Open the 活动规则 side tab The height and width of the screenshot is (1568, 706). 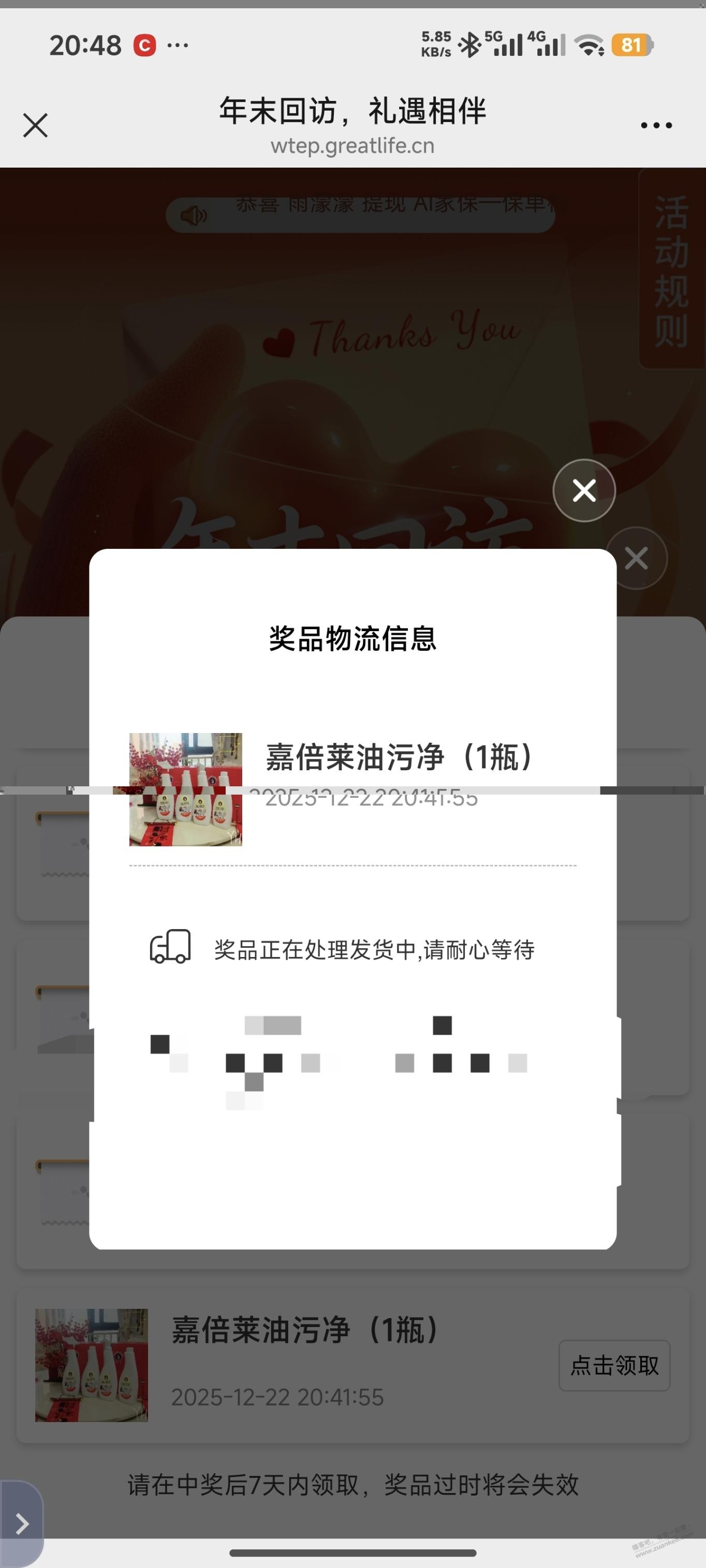671,271
